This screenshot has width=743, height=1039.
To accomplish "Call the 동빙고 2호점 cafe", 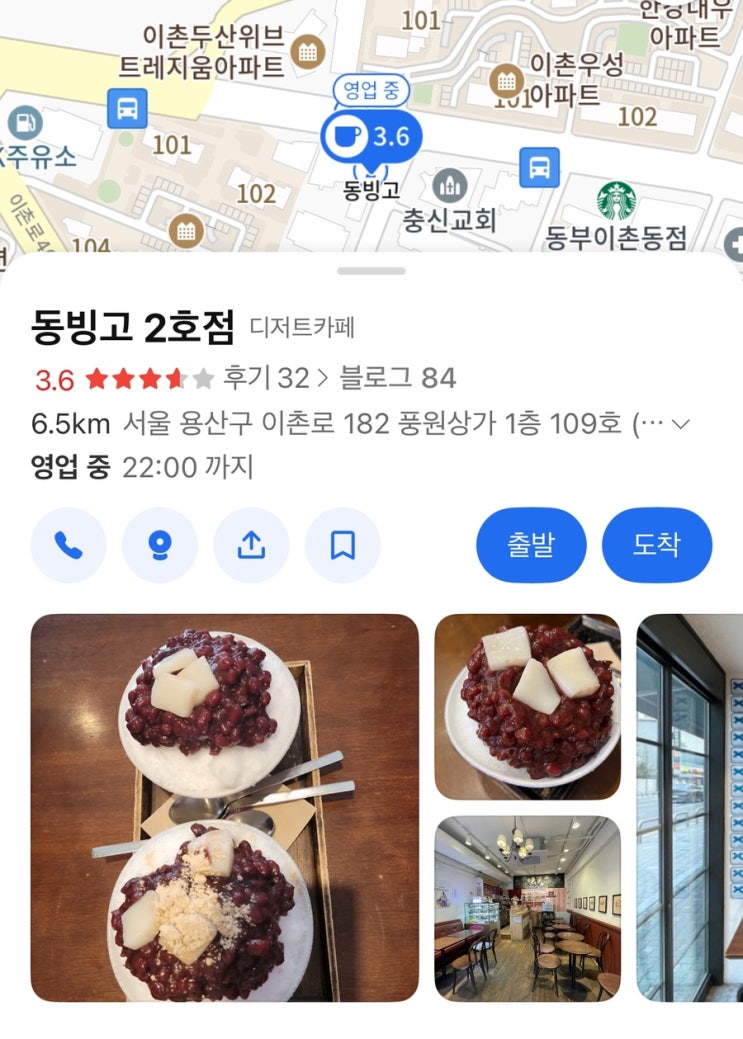I will point(68,545).
